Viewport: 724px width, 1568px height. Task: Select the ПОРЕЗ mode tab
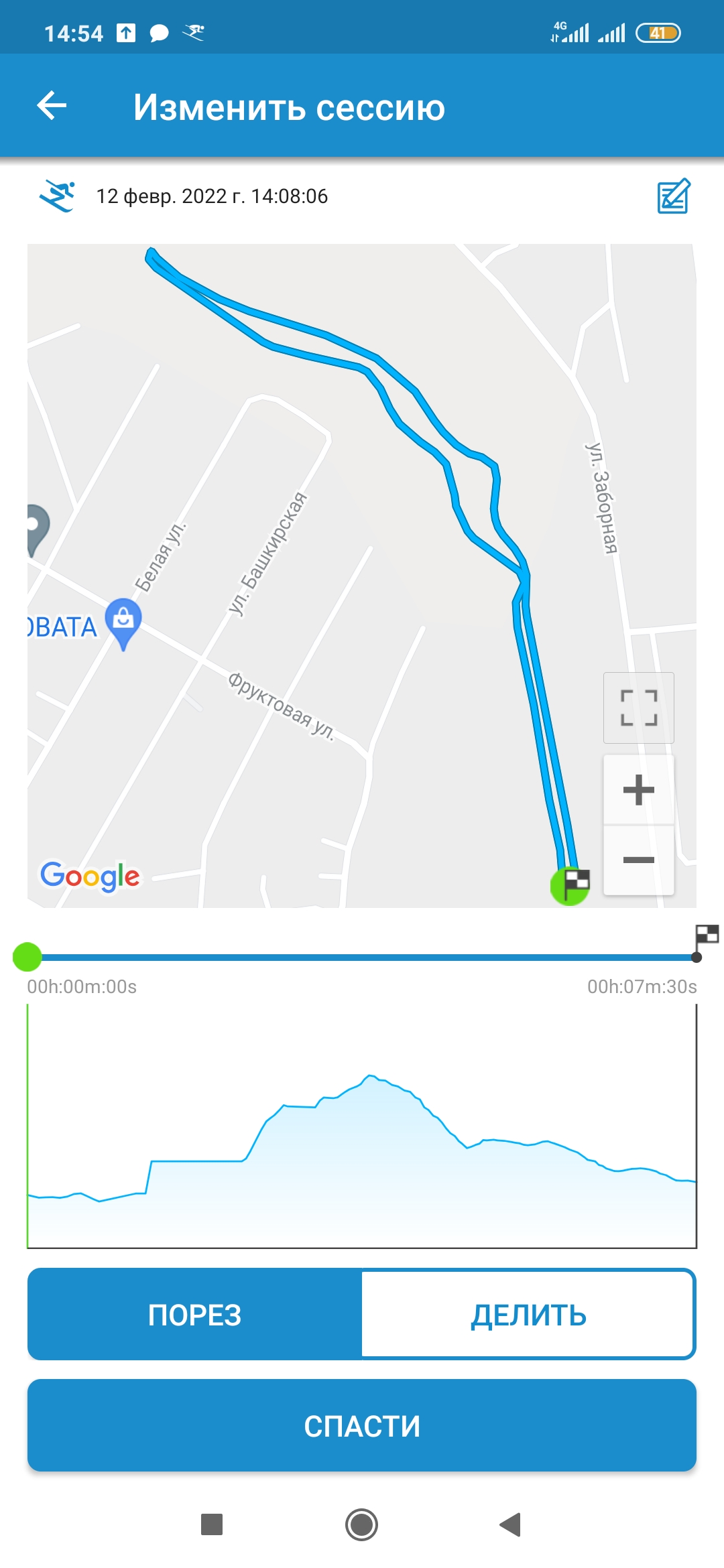tap(194, 1315)
